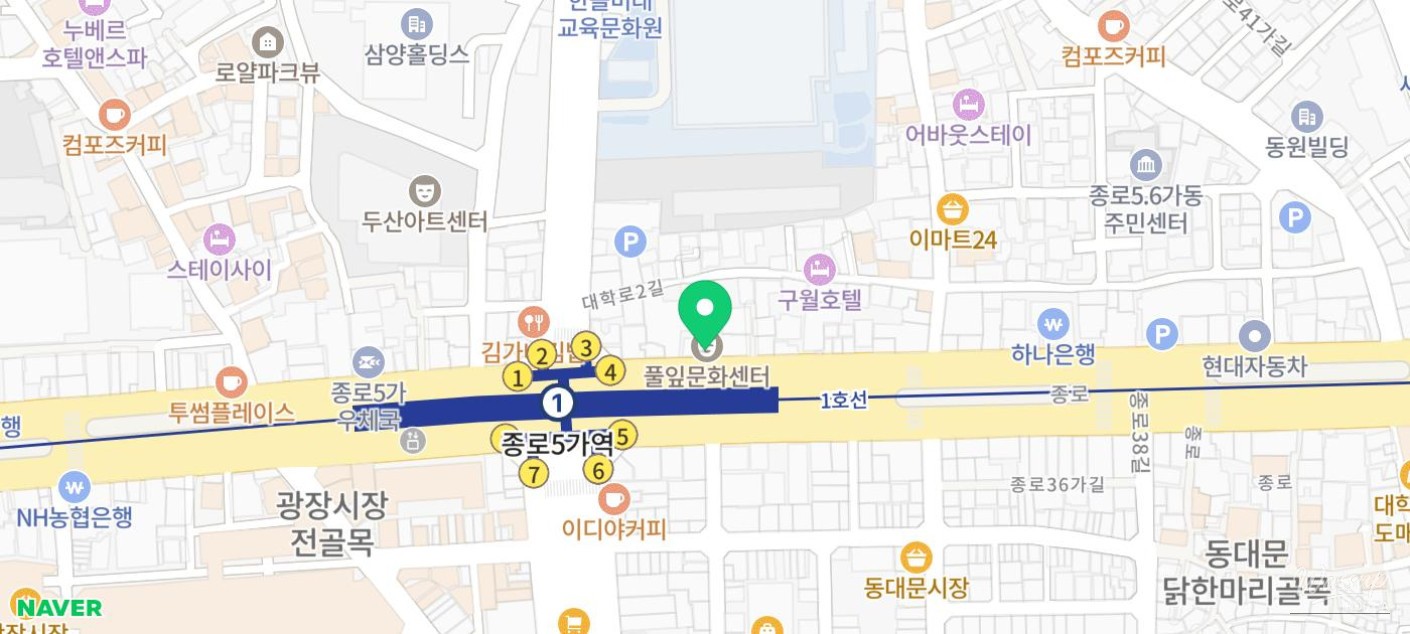Select the 구월호텔 hotel marker
Viewport: 1410px width, 634px height.
(x=819, y=268)
